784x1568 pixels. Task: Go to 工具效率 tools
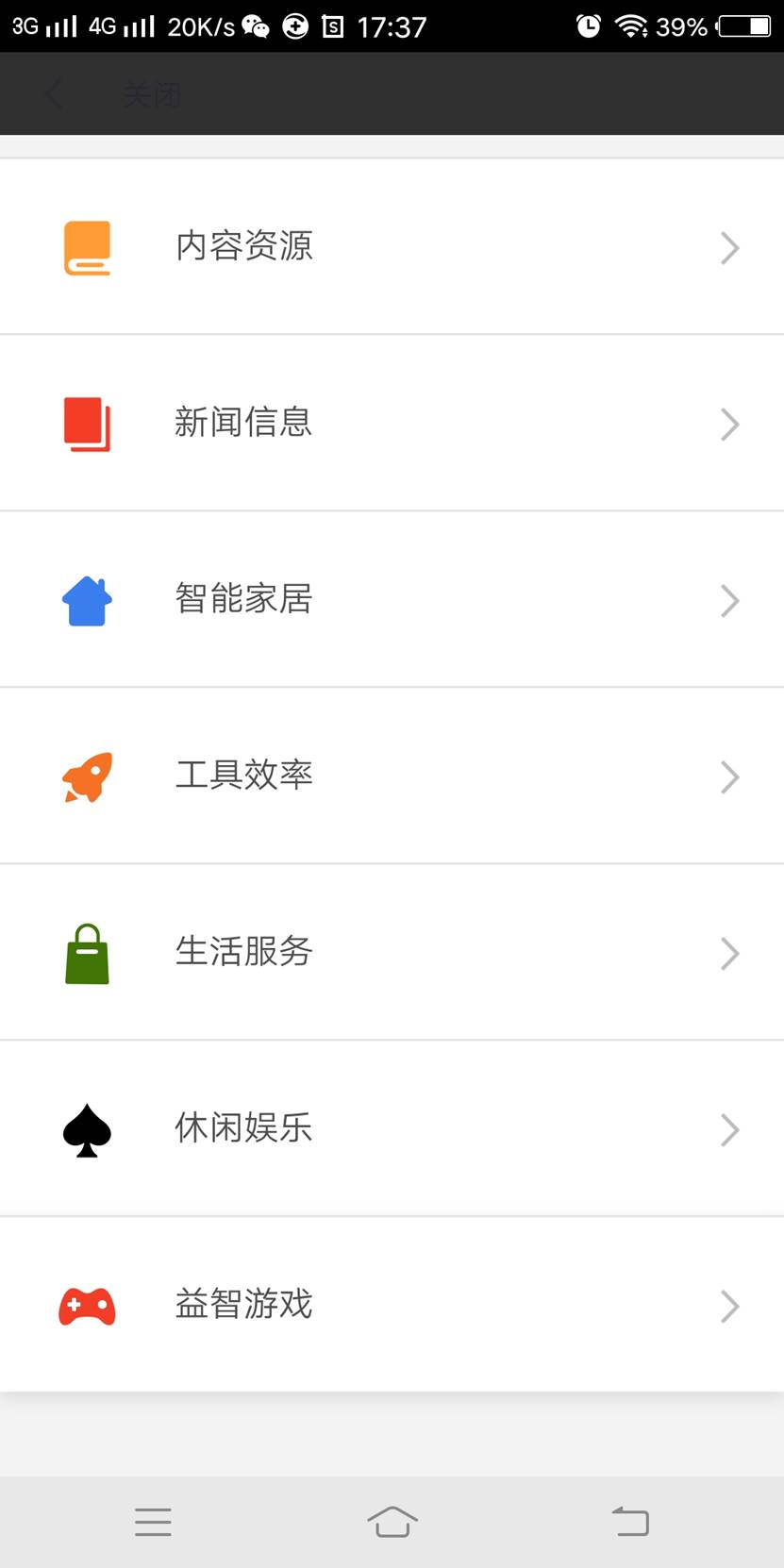tap(392, 776)
